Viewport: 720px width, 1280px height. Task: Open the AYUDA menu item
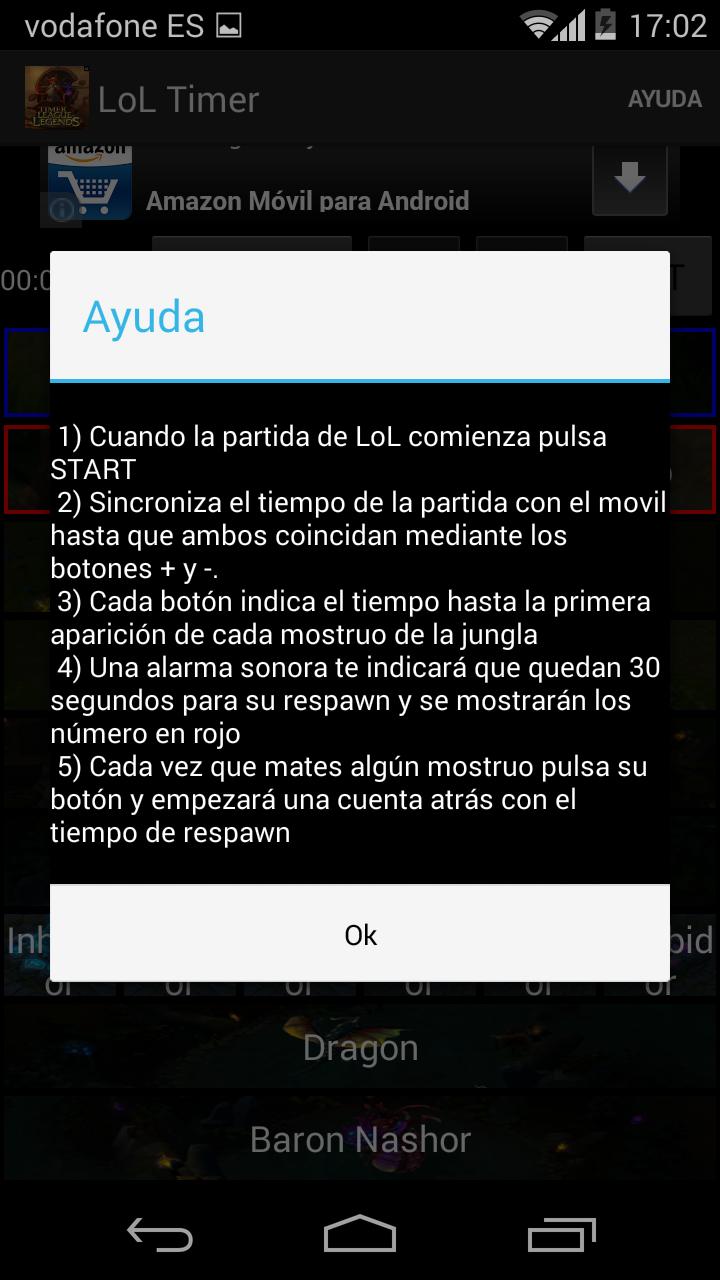click(x=664, y=98)
